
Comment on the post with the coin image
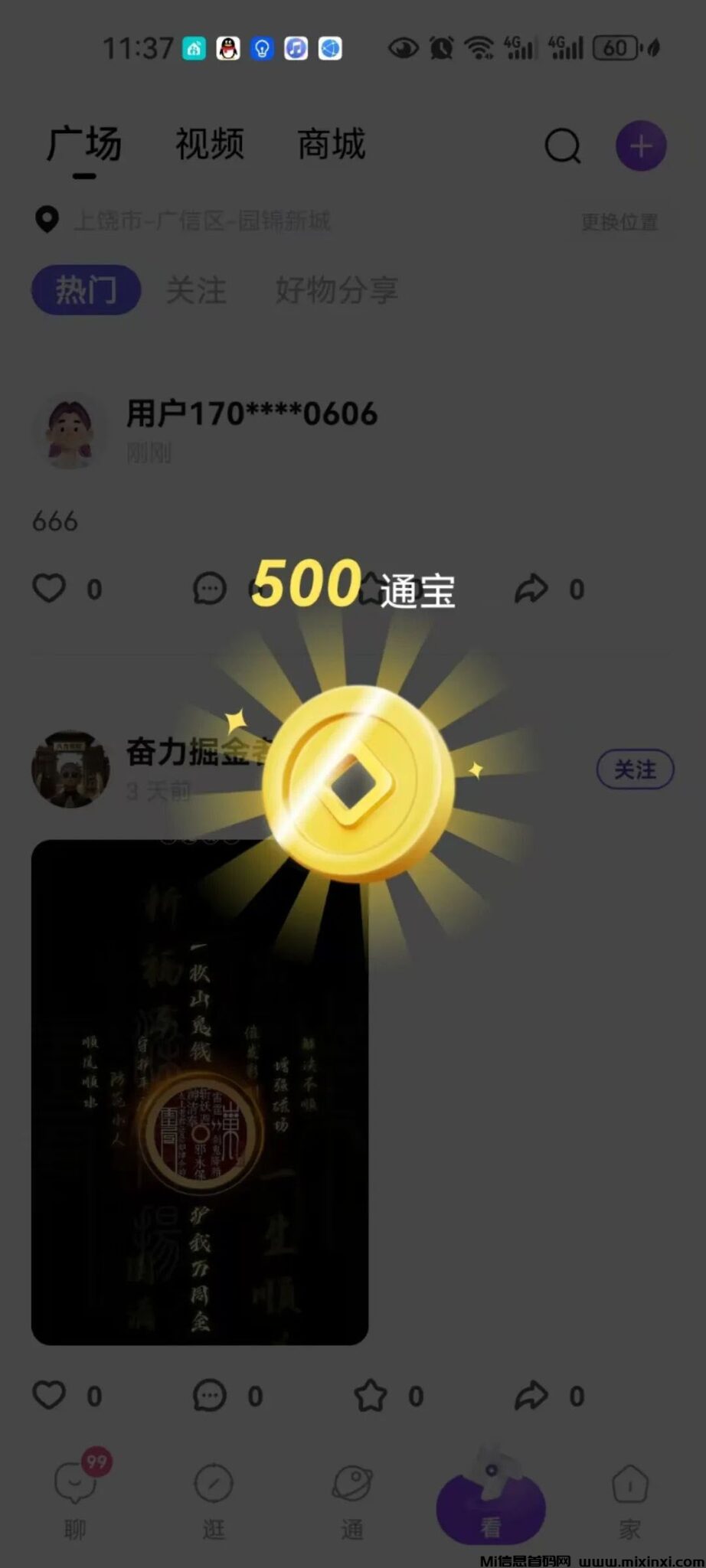(210, 1395)
